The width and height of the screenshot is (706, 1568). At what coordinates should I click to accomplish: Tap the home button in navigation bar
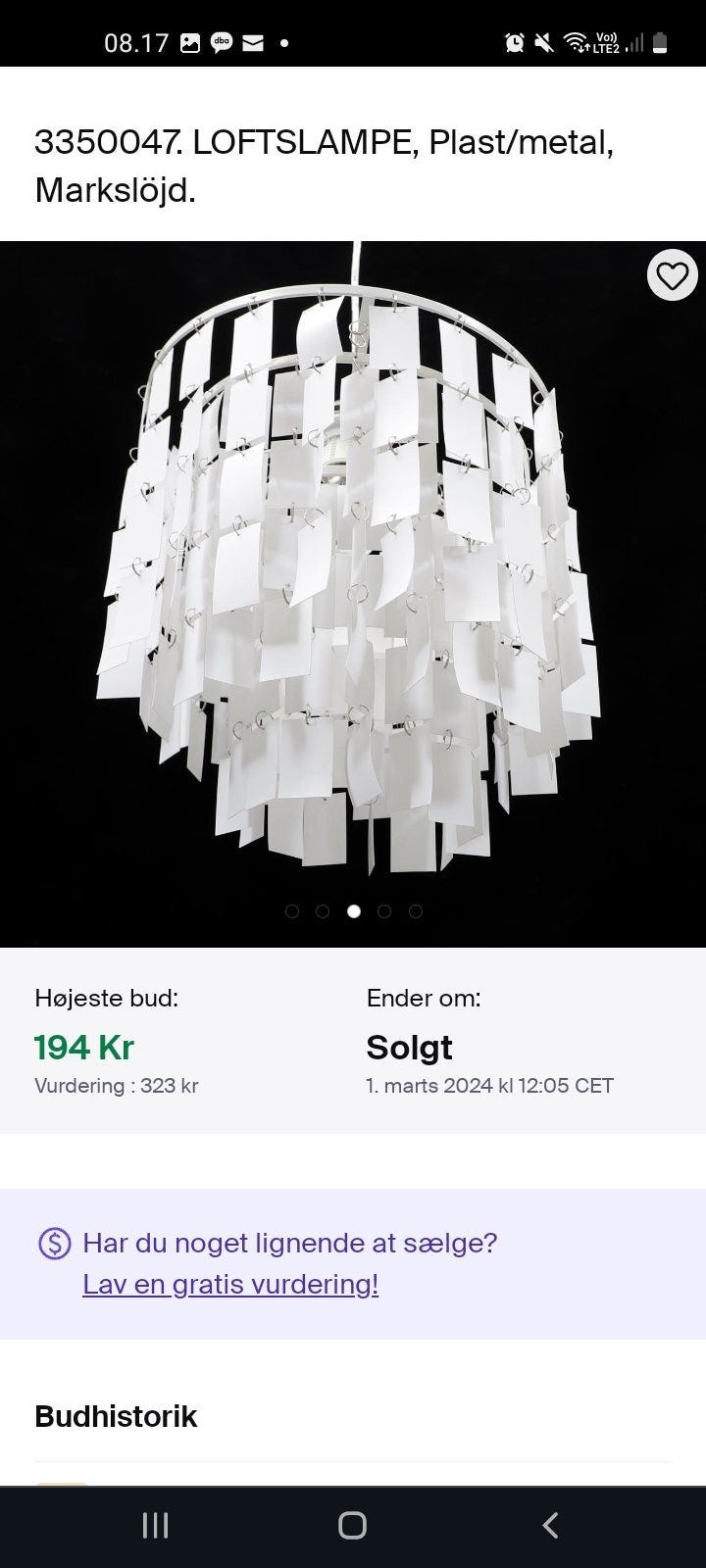point(352,1525)
